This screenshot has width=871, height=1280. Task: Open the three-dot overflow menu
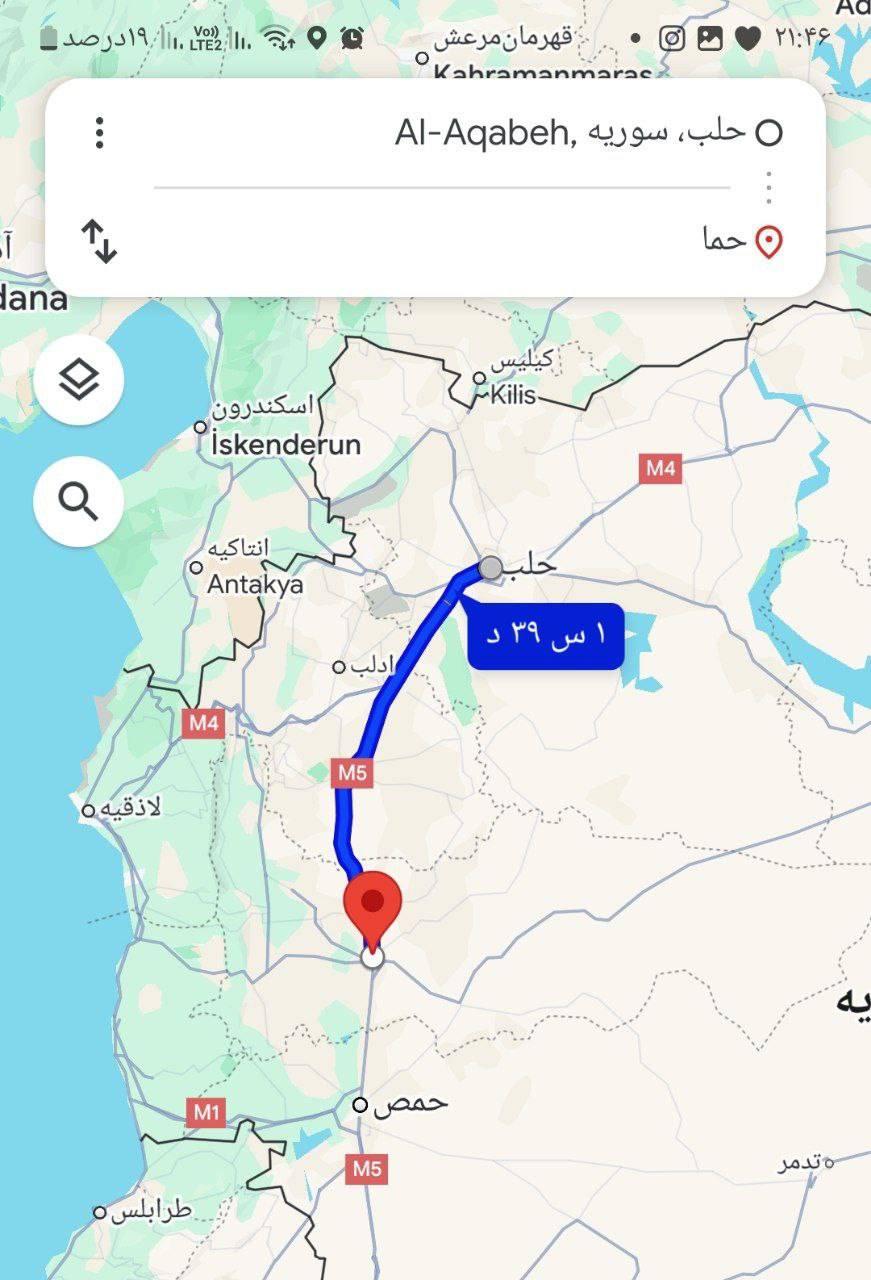(99, 132)
